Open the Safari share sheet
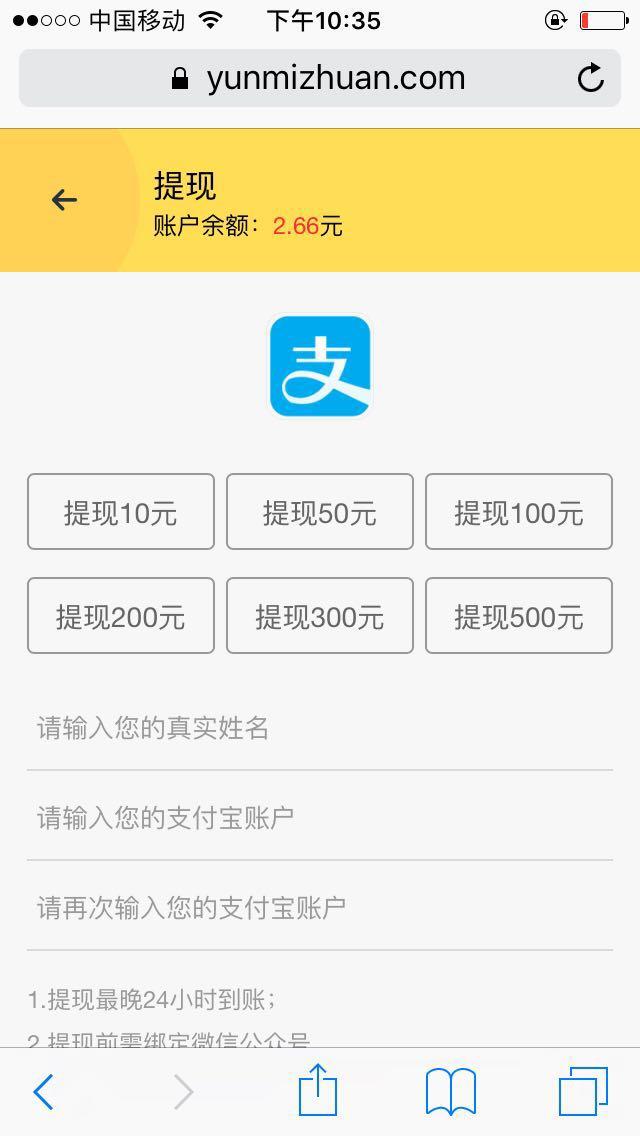Image resolution: width=640 pixels, height=1136 pixels. tap(318, 1091)
